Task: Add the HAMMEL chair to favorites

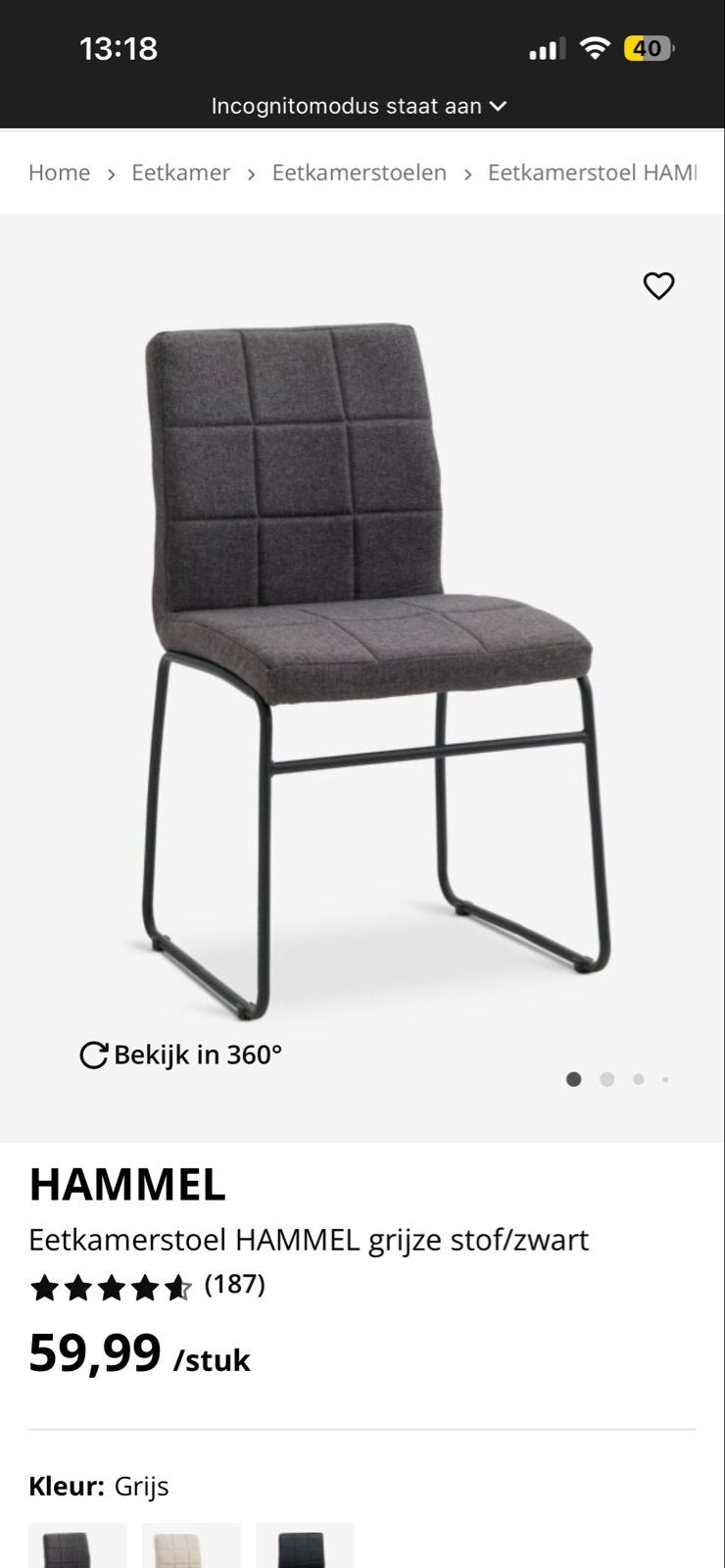Action: point(658,286)
